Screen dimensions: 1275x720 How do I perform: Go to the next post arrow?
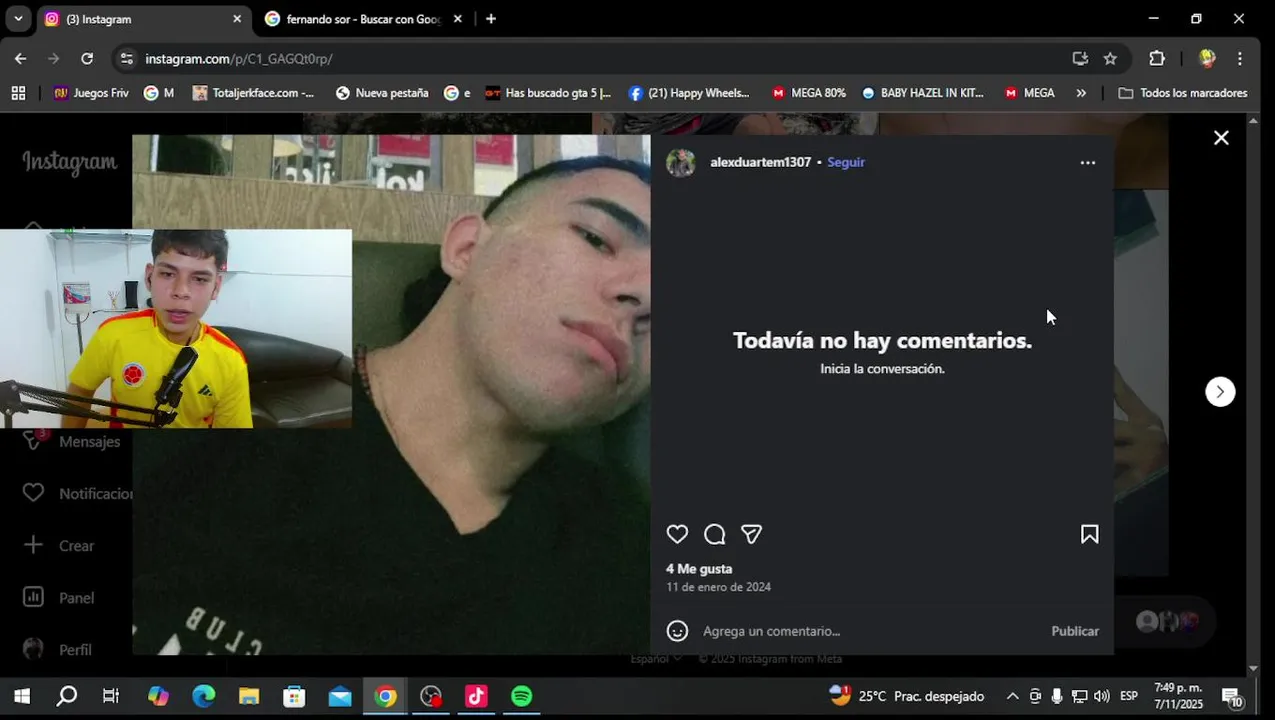click(1219, 391)
